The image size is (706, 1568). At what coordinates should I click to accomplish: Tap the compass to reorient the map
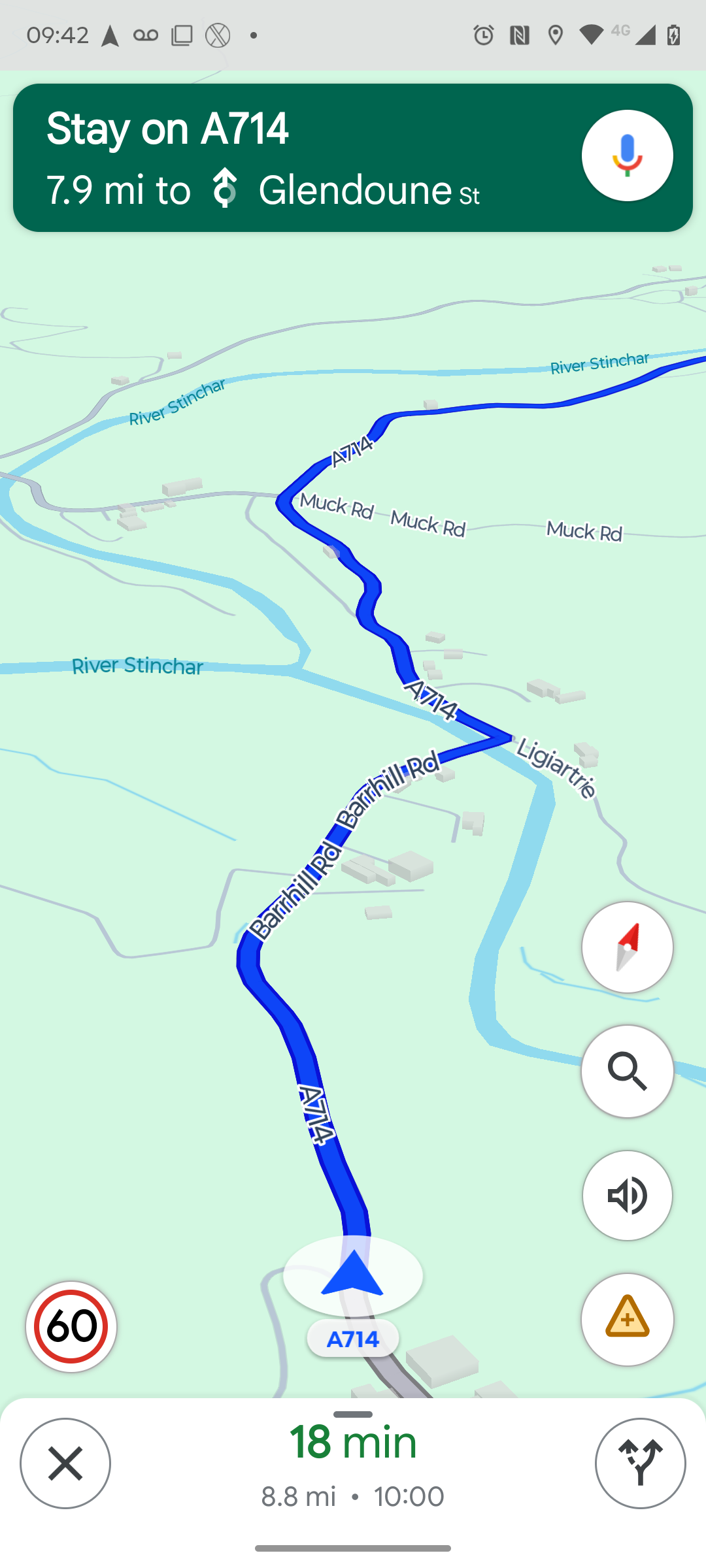coord(627,947)
